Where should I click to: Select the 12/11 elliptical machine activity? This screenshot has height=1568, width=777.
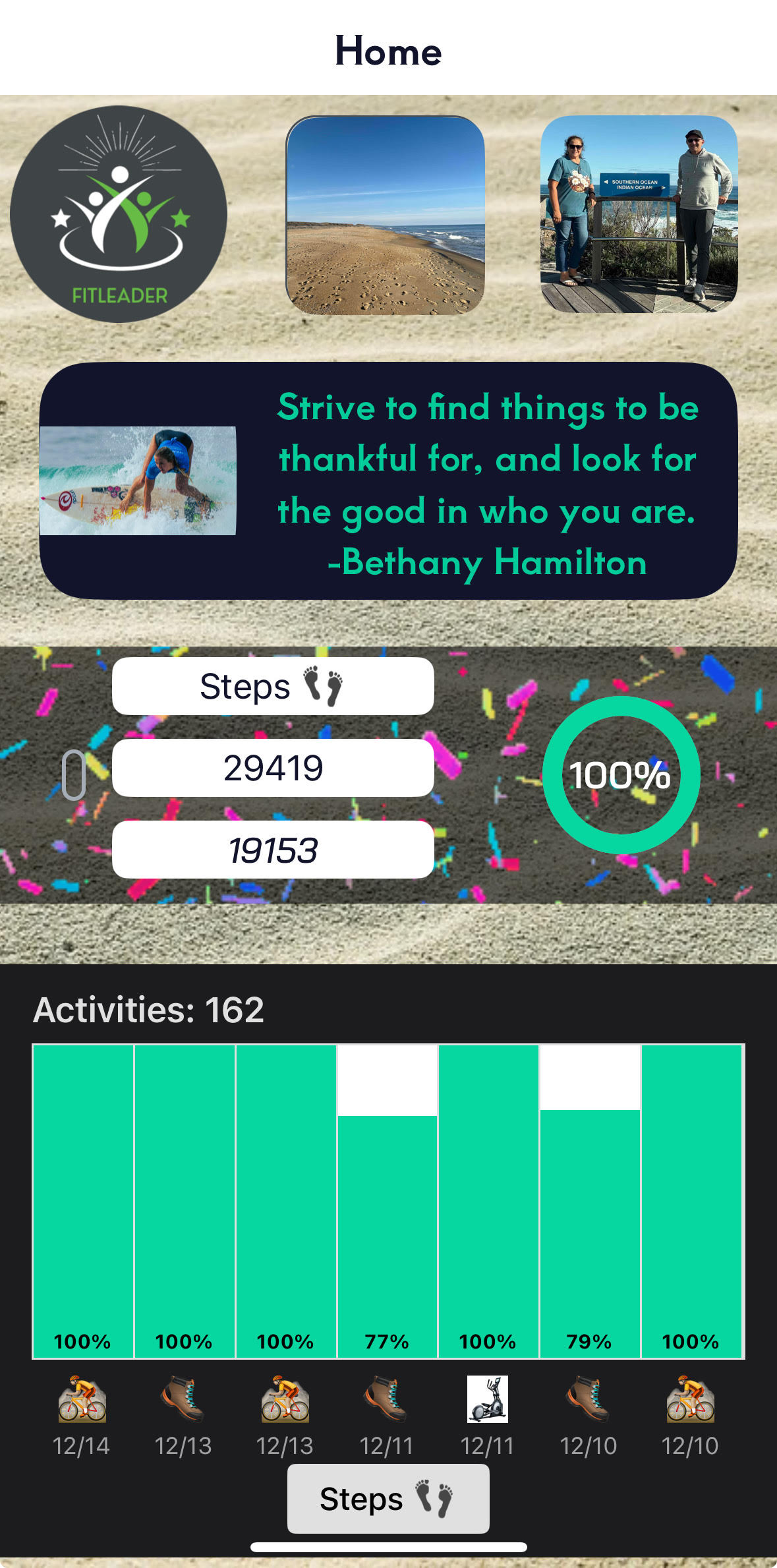coord(488,1201)
